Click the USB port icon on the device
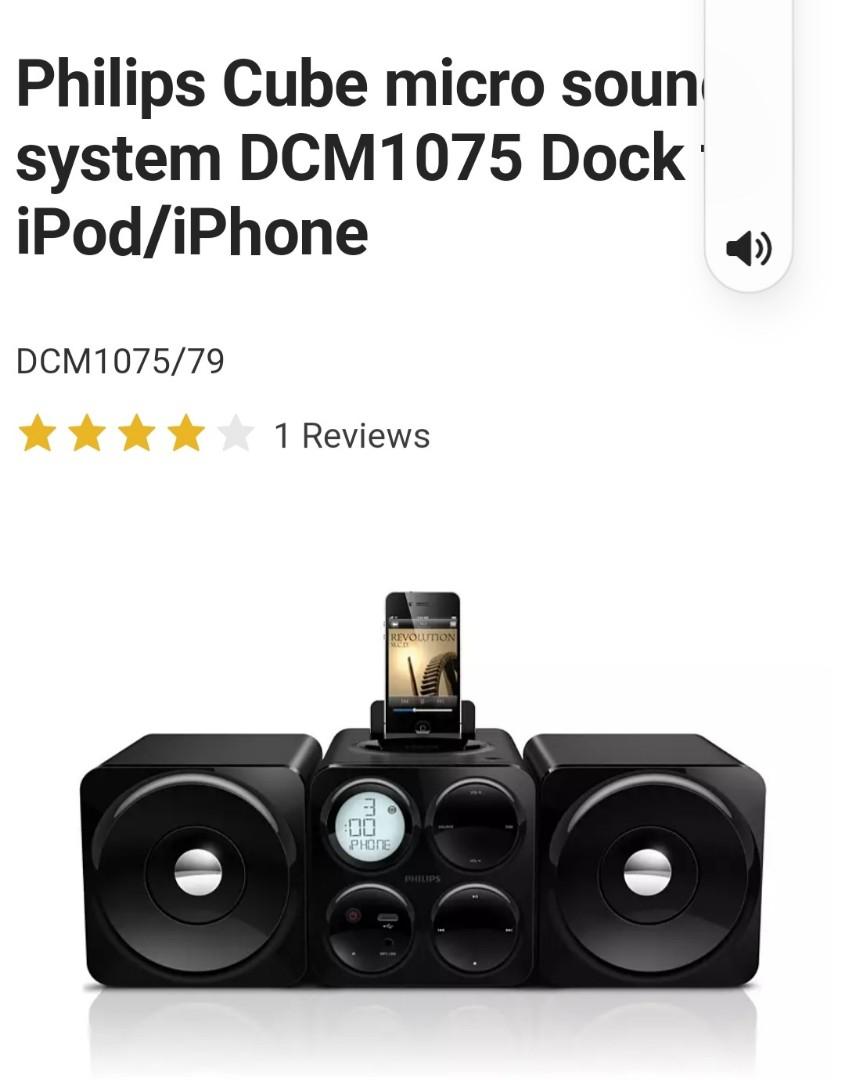The width and height of the screenshot is (845, 1080). tap(387, 918)
